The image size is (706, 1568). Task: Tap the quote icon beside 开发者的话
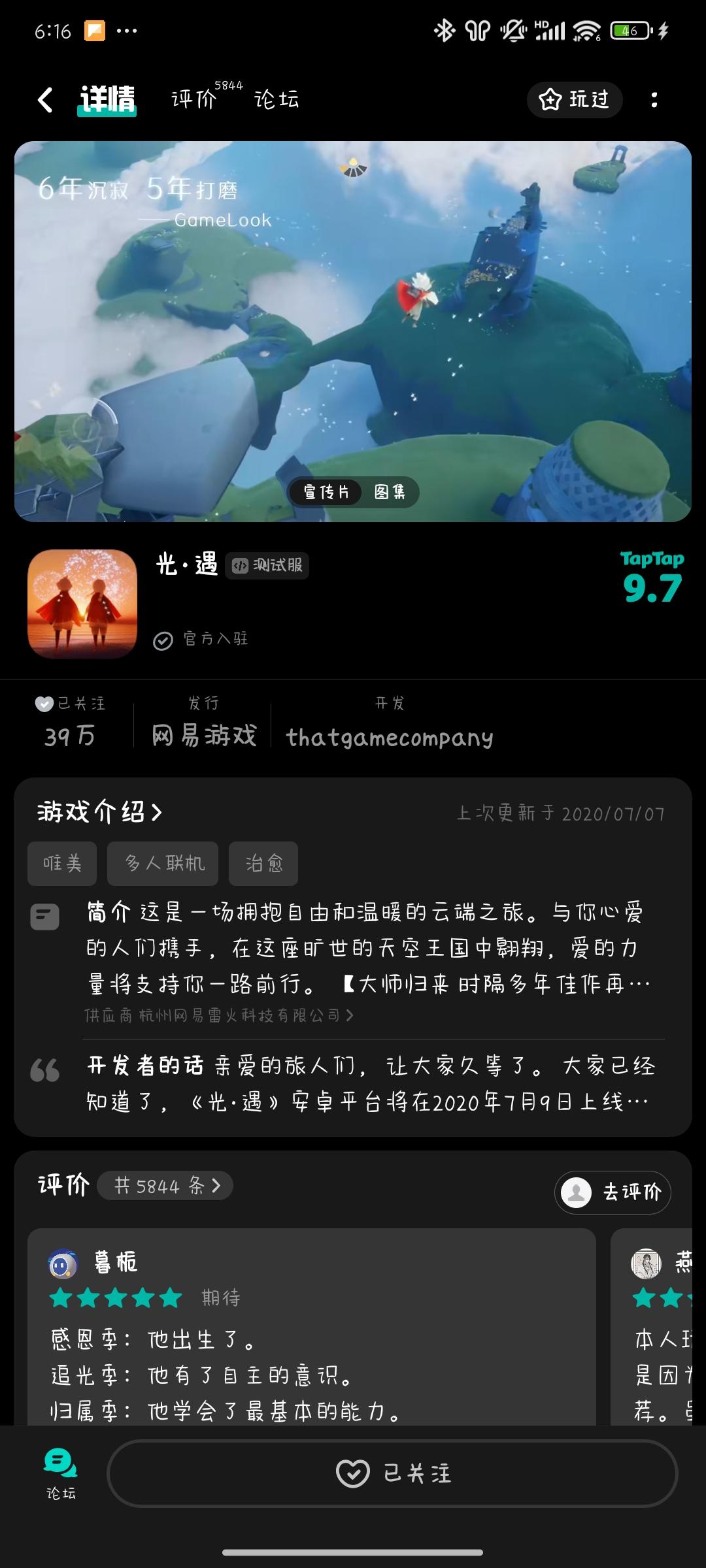[46, 1065]
